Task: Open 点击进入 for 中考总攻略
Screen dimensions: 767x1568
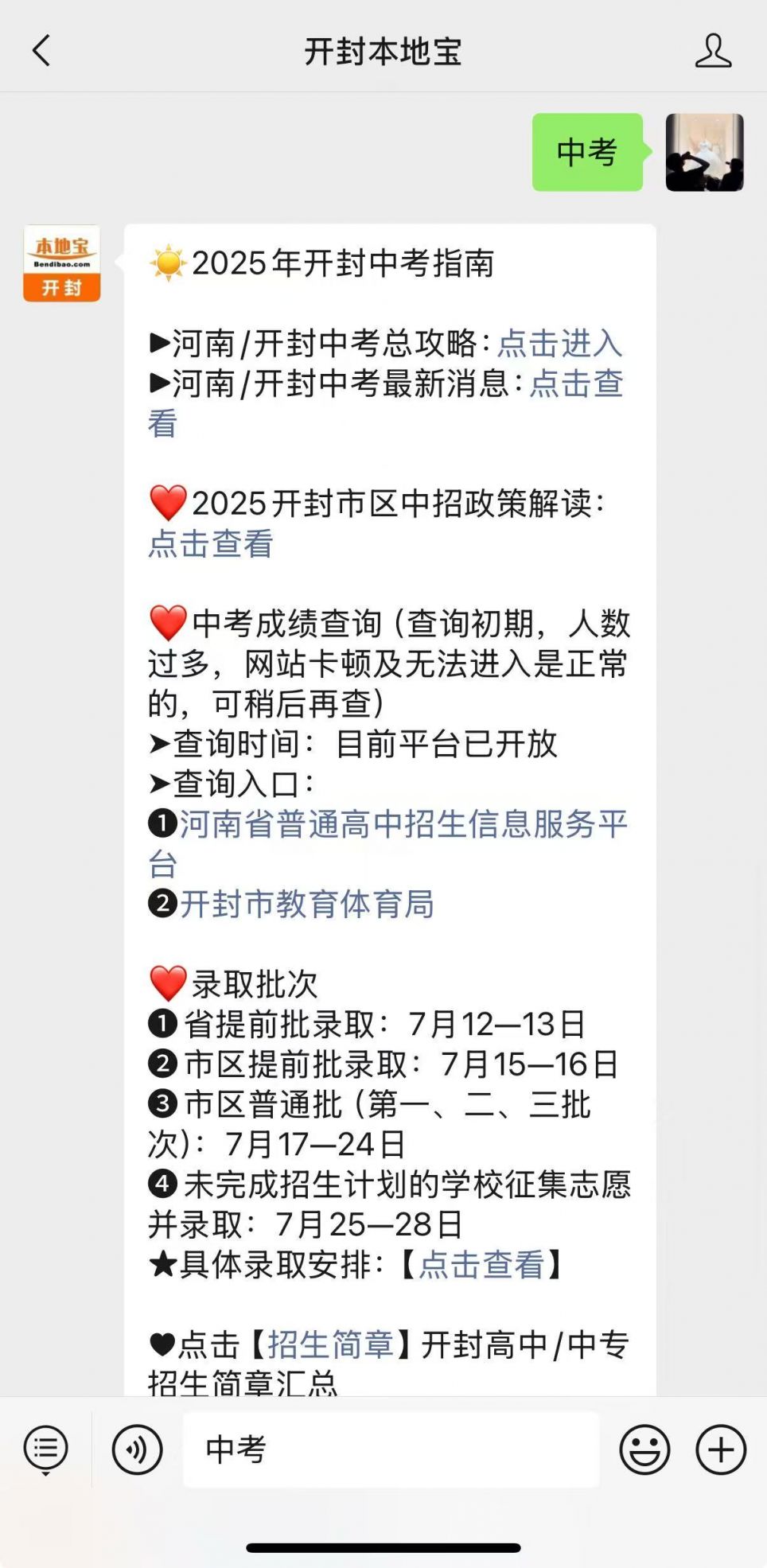Action: click(560, 344)
